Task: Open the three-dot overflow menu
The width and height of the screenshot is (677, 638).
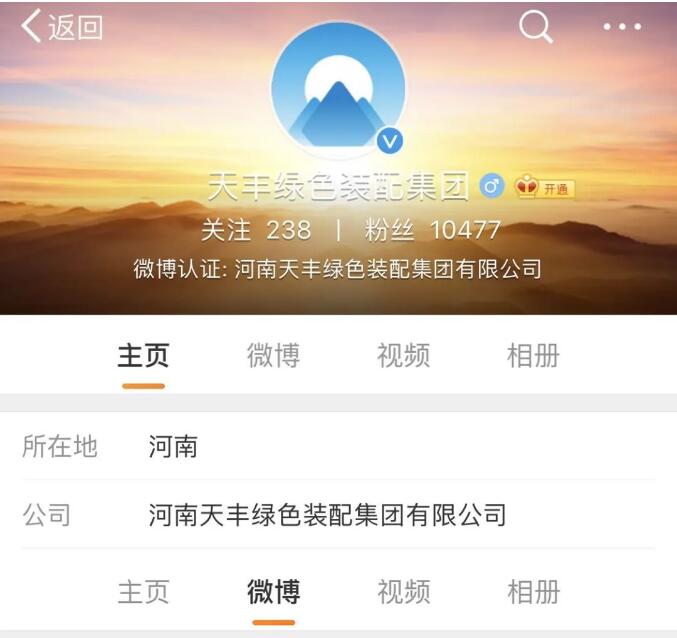Action: (622, 27)
